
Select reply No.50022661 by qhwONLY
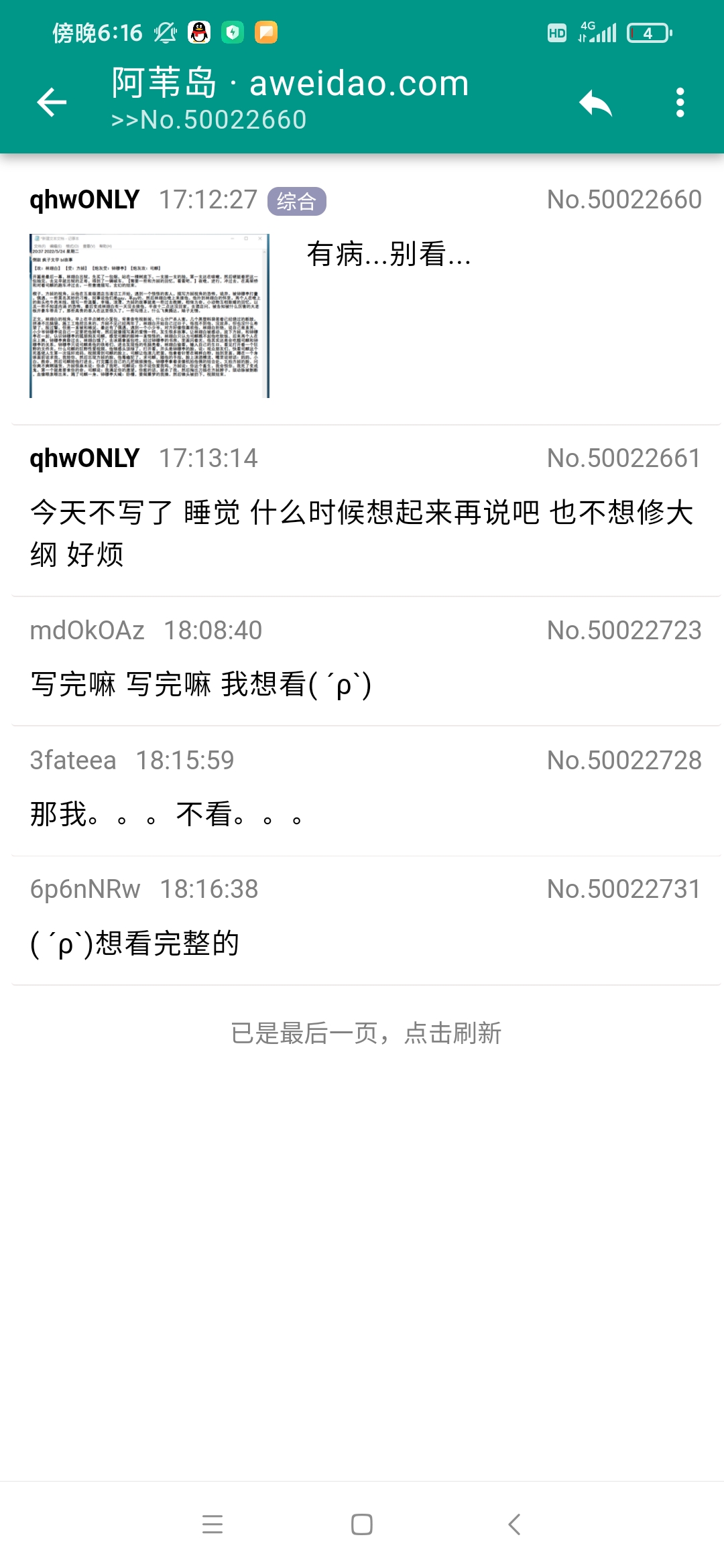362,511
